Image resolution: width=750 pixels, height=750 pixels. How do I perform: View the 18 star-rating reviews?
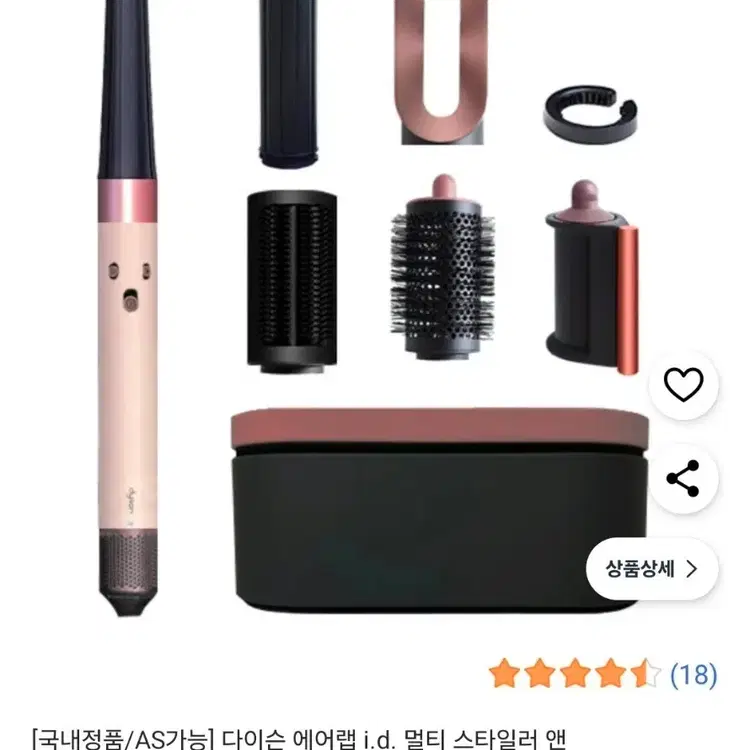603,674
